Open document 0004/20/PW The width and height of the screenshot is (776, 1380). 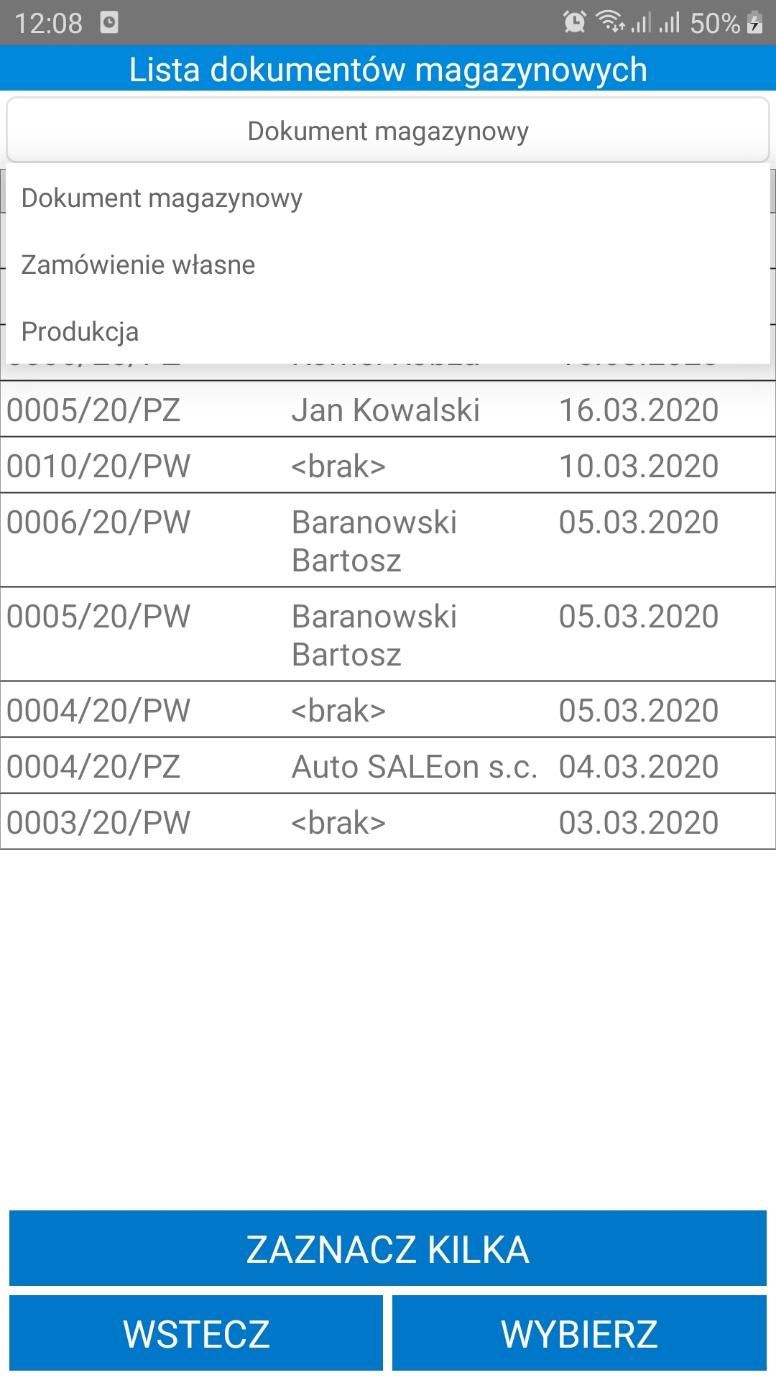point(386,710)
